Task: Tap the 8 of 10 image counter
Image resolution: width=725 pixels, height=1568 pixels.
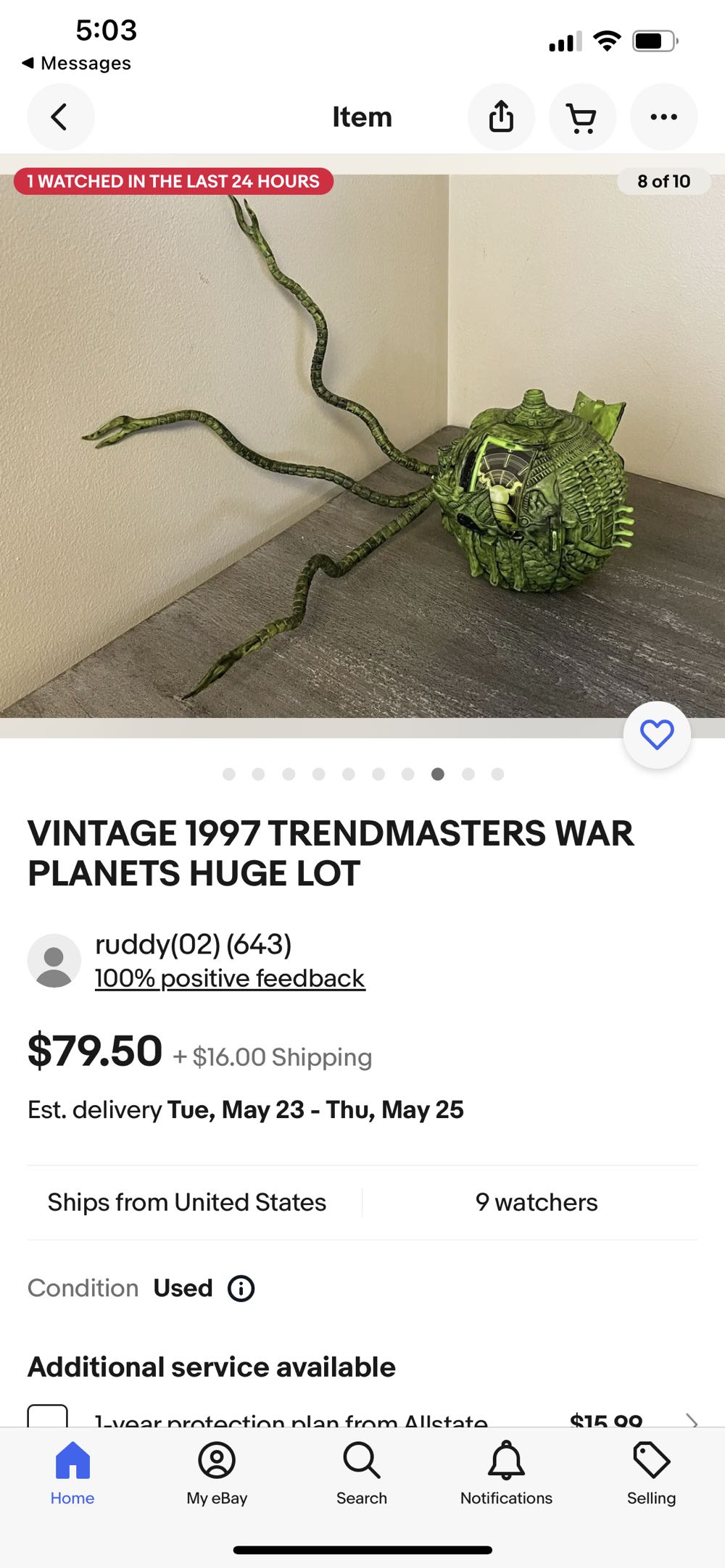Action: point(664,181)
